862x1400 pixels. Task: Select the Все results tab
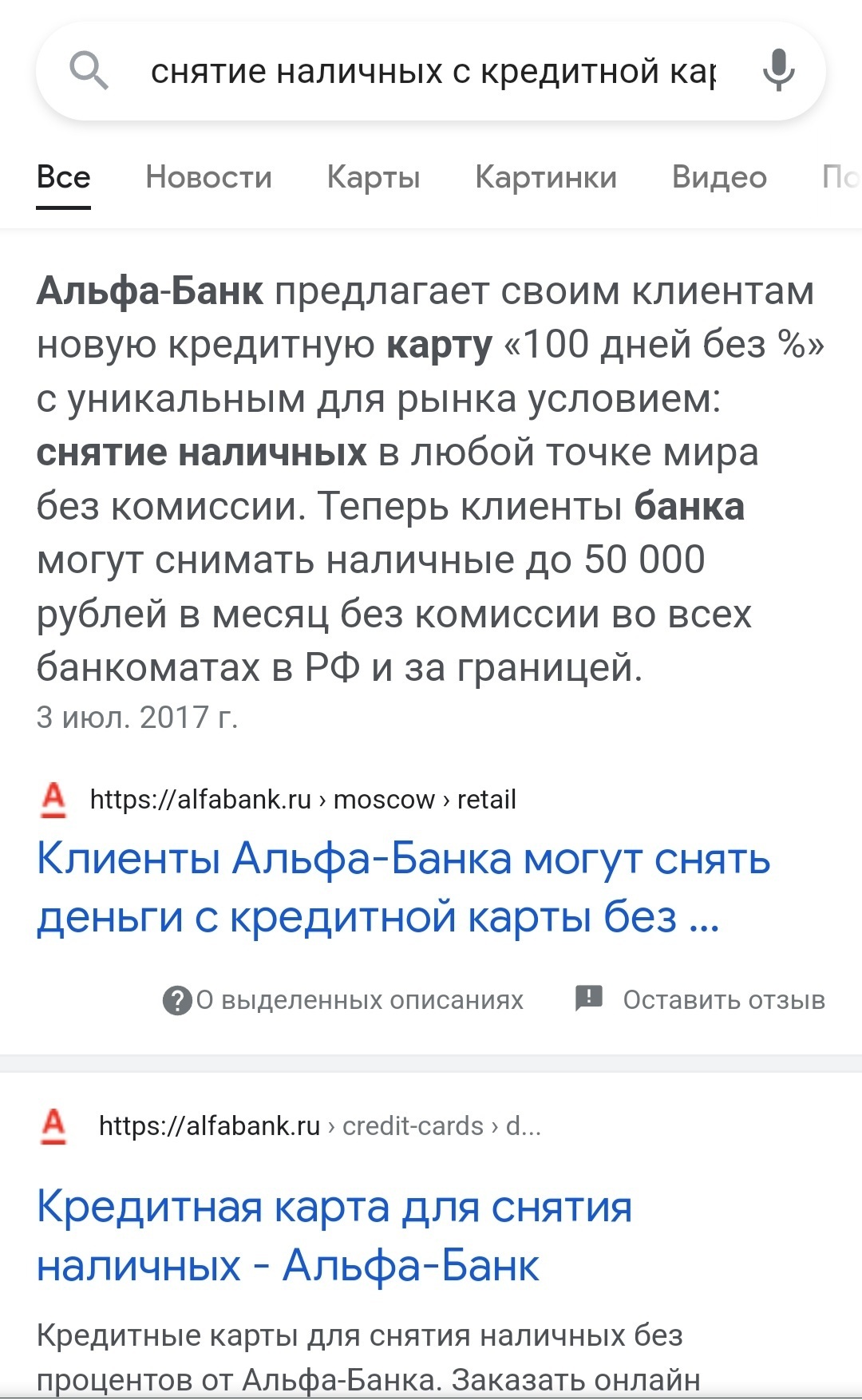(64, 177)
